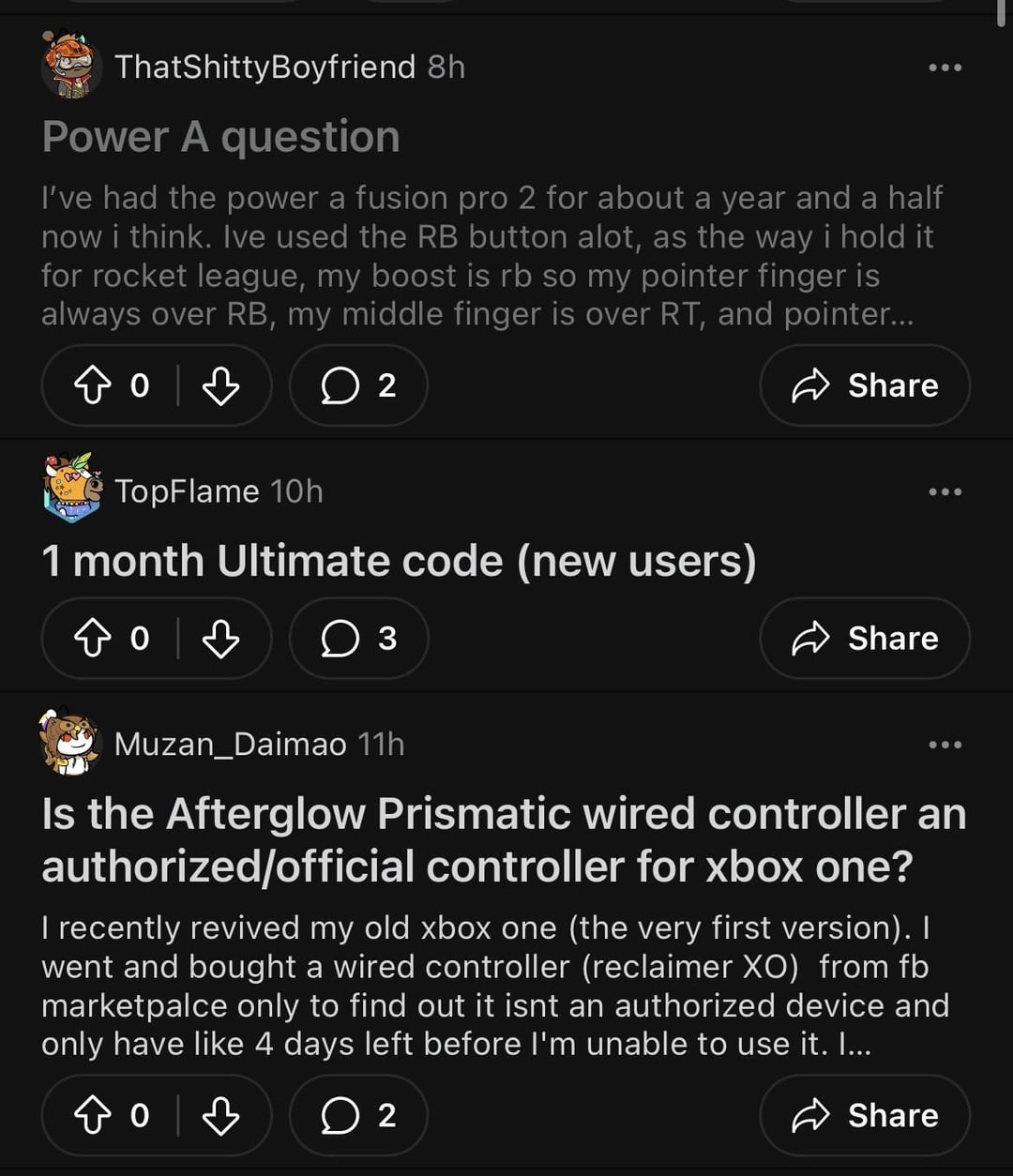Image resolution: width=1013 pixels, height=1176 pixels.
Task: Share the 1 month Ultimate code post
Action: pos(865,639)
